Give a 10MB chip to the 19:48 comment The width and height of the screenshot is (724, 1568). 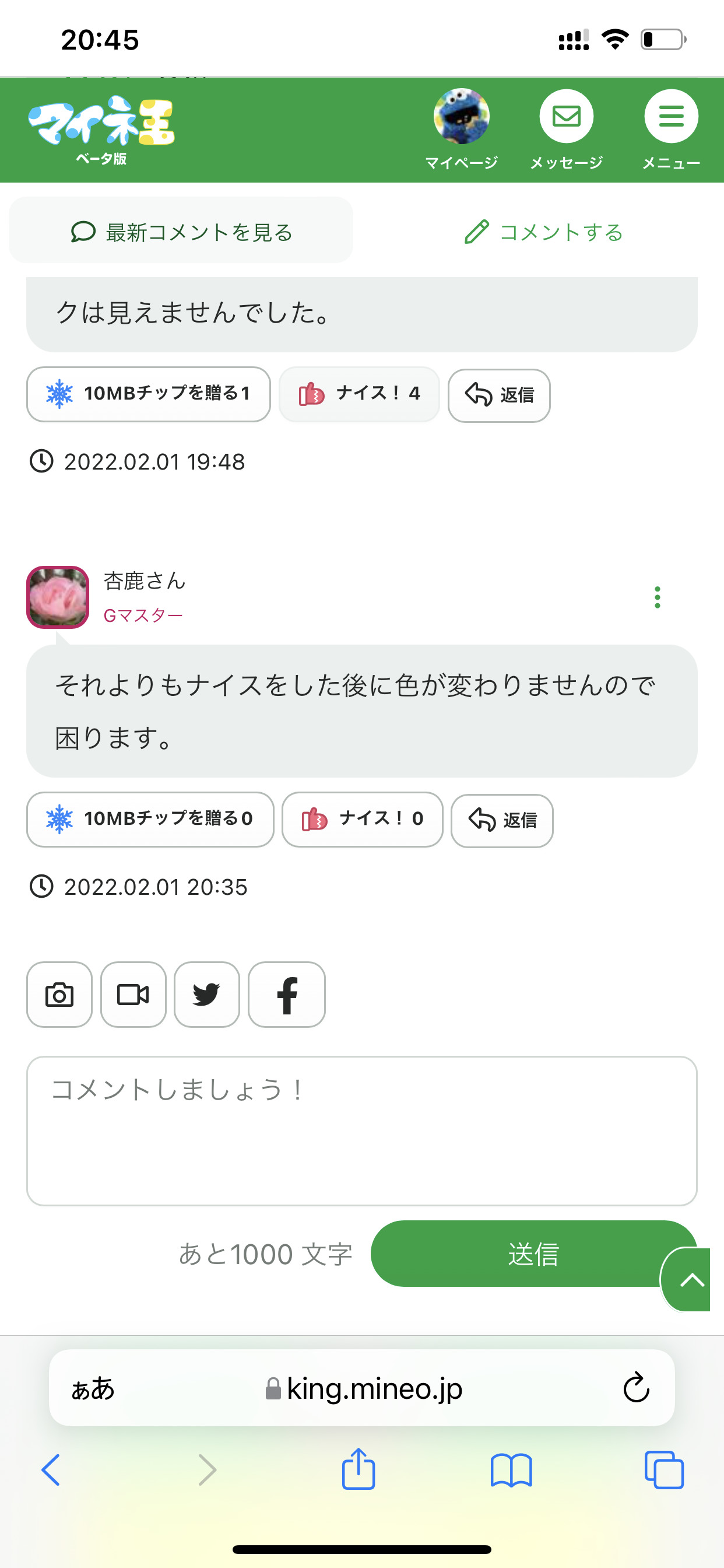click(149, 394)
